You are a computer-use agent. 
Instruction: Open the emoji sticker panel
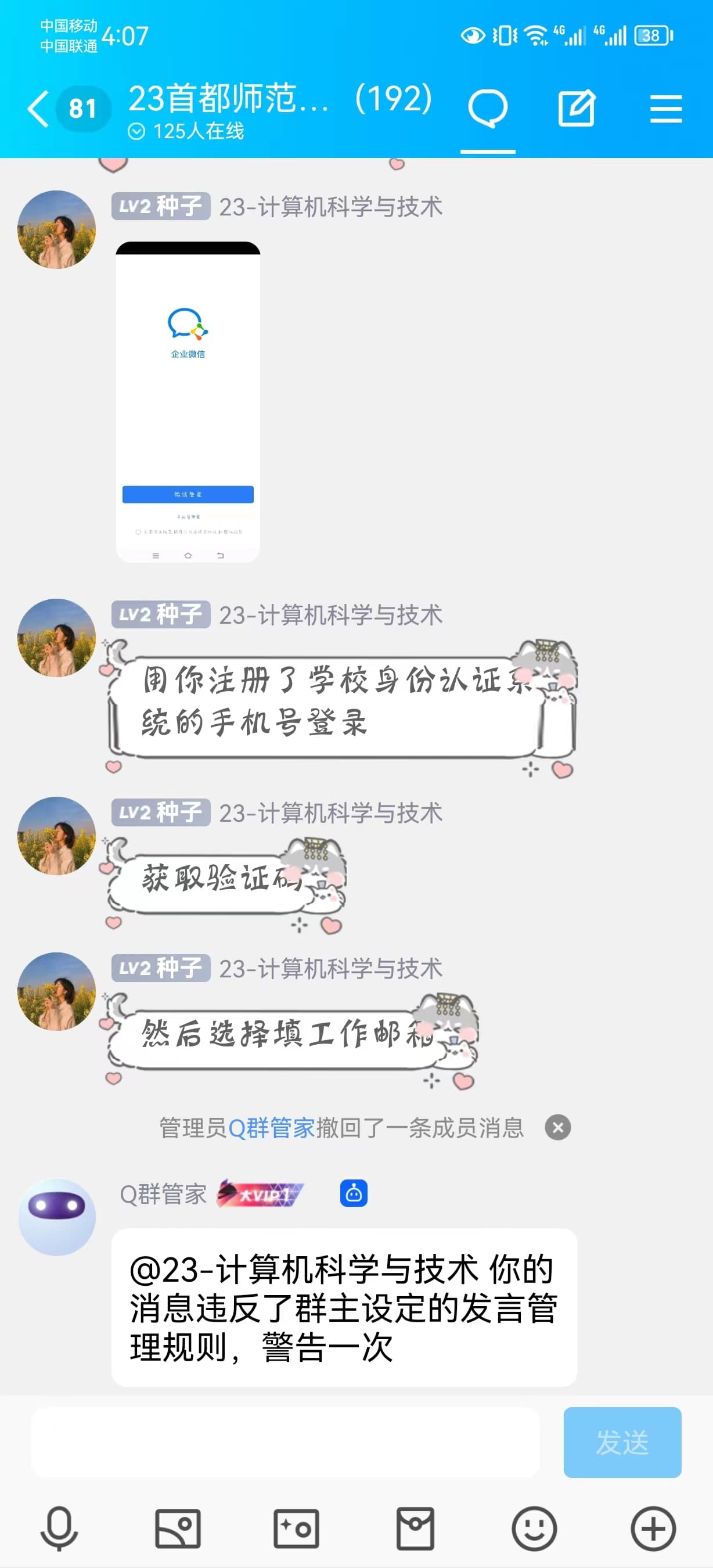pos(534,1528)
